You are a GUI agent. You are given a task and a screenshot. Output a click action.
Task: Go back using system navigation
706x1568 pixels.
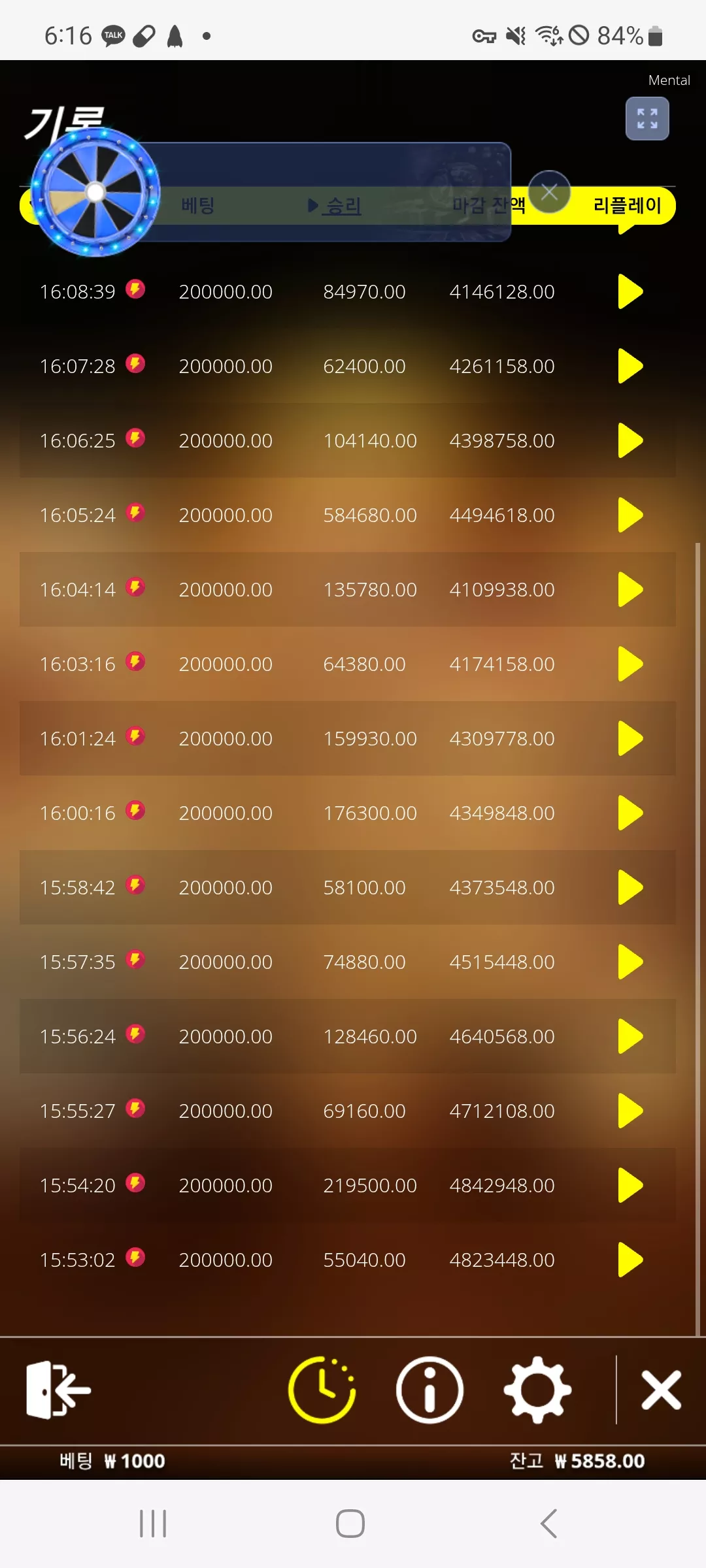[549, 1524]
